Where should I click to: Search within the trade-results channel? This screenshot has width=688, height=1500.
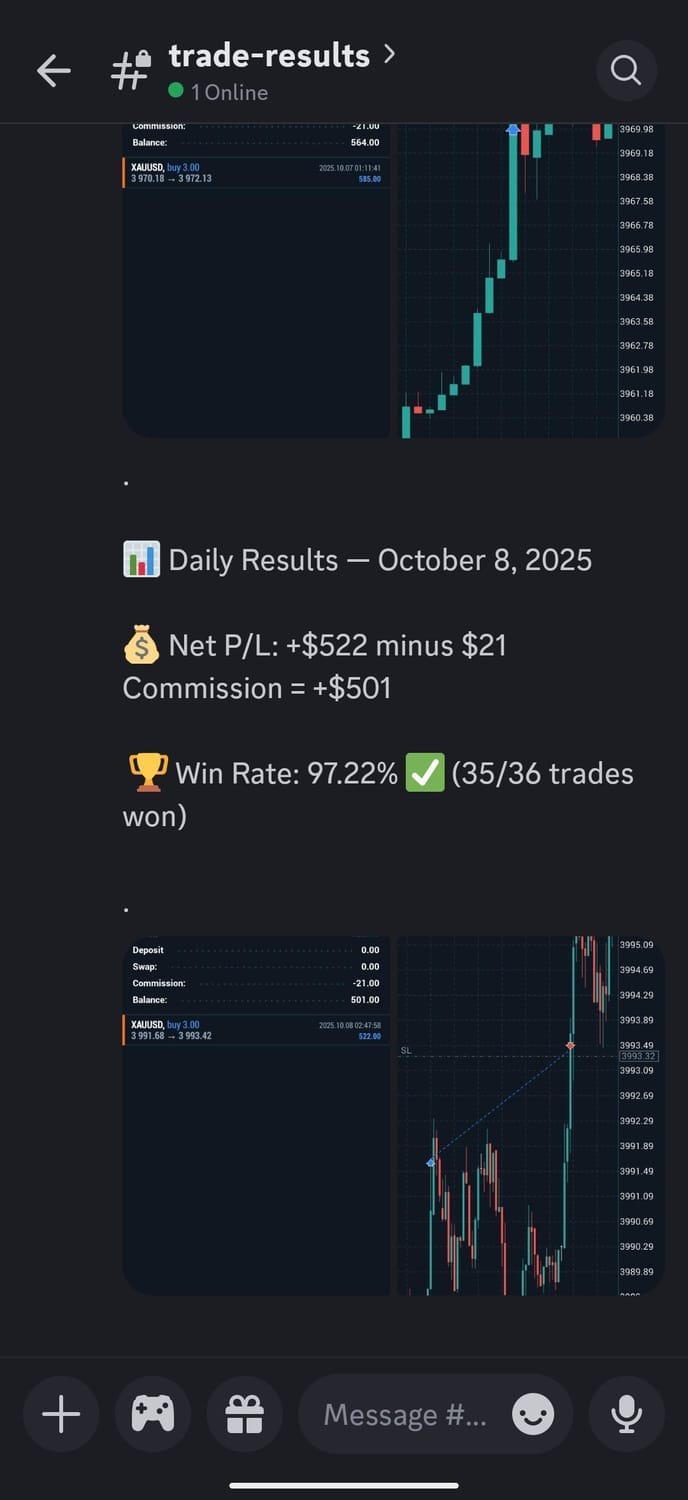[x=626, y=70]
